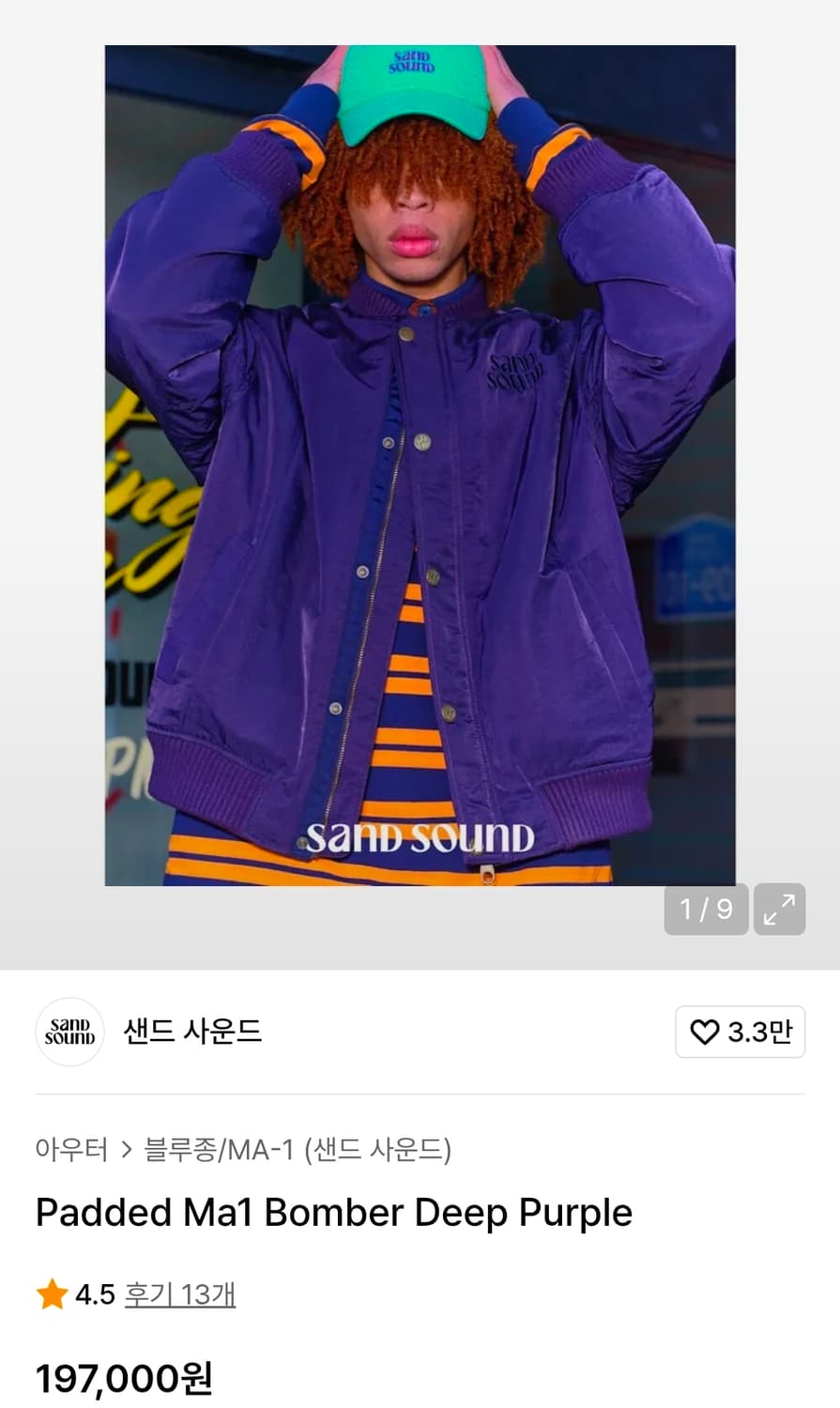Click the 1/9 image counter

pyautogui.click(x=706, y=909)
